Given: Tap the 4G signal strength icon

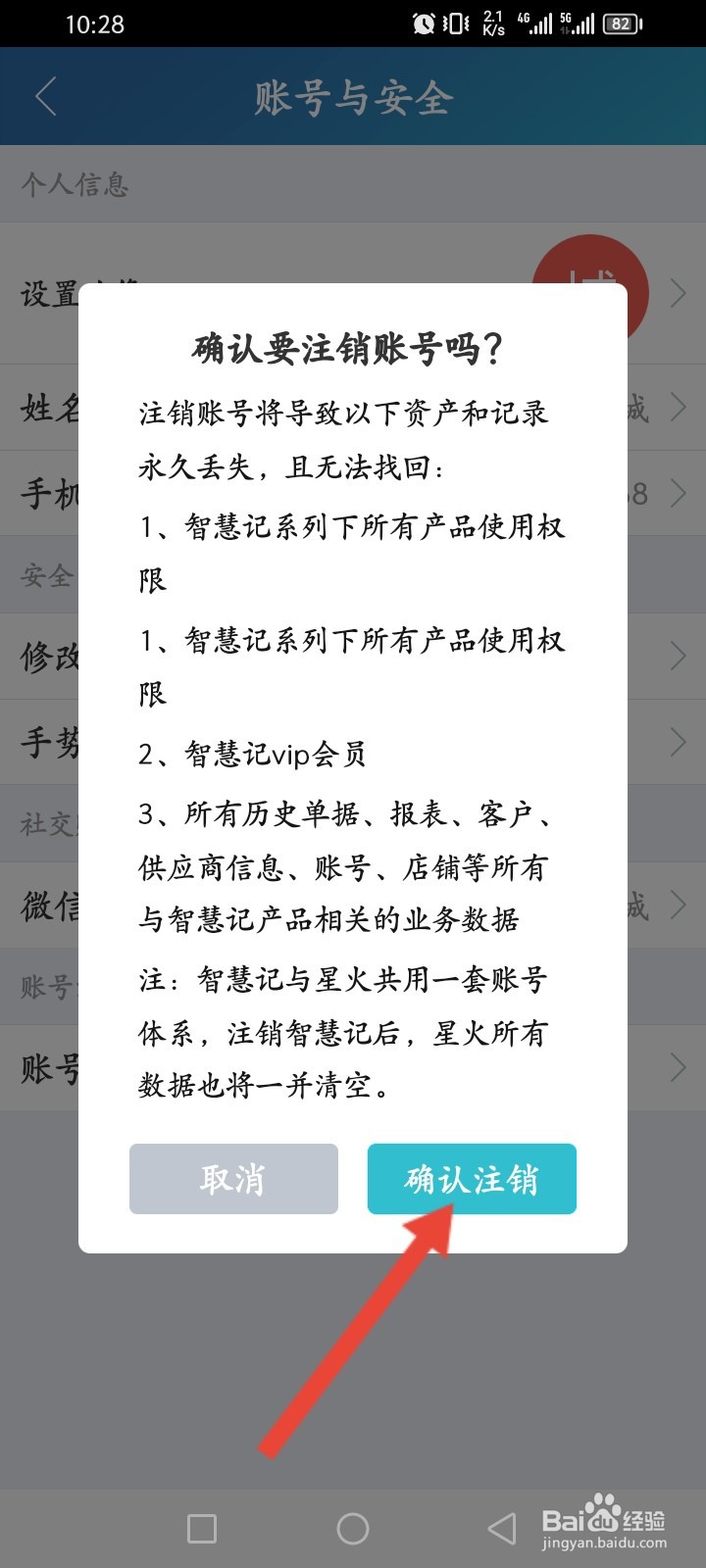Looking at the screenshot, I should click(537, 22).
